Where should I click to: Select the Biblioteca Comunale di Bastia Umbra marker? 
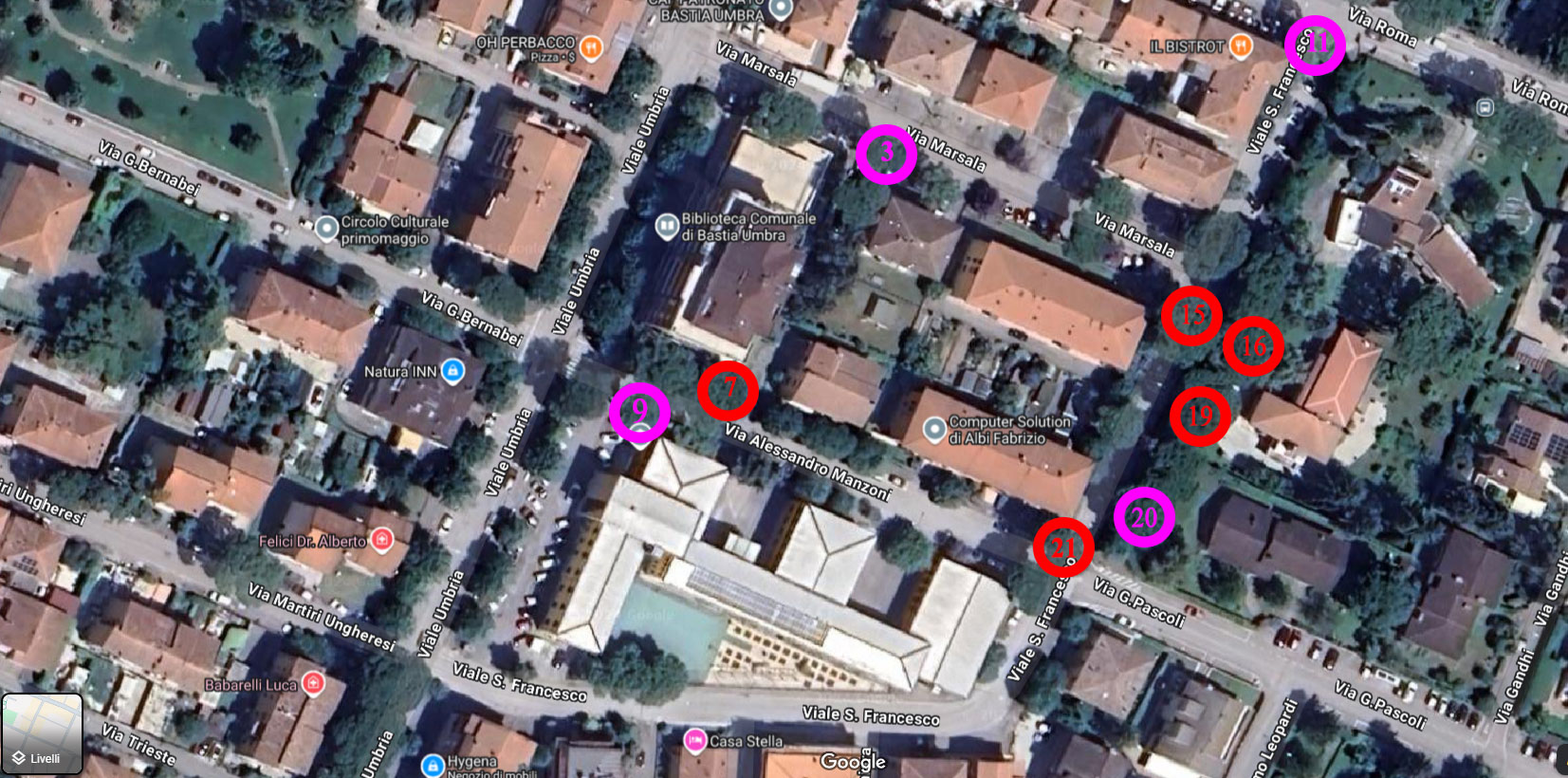click(x=666, y=227)
